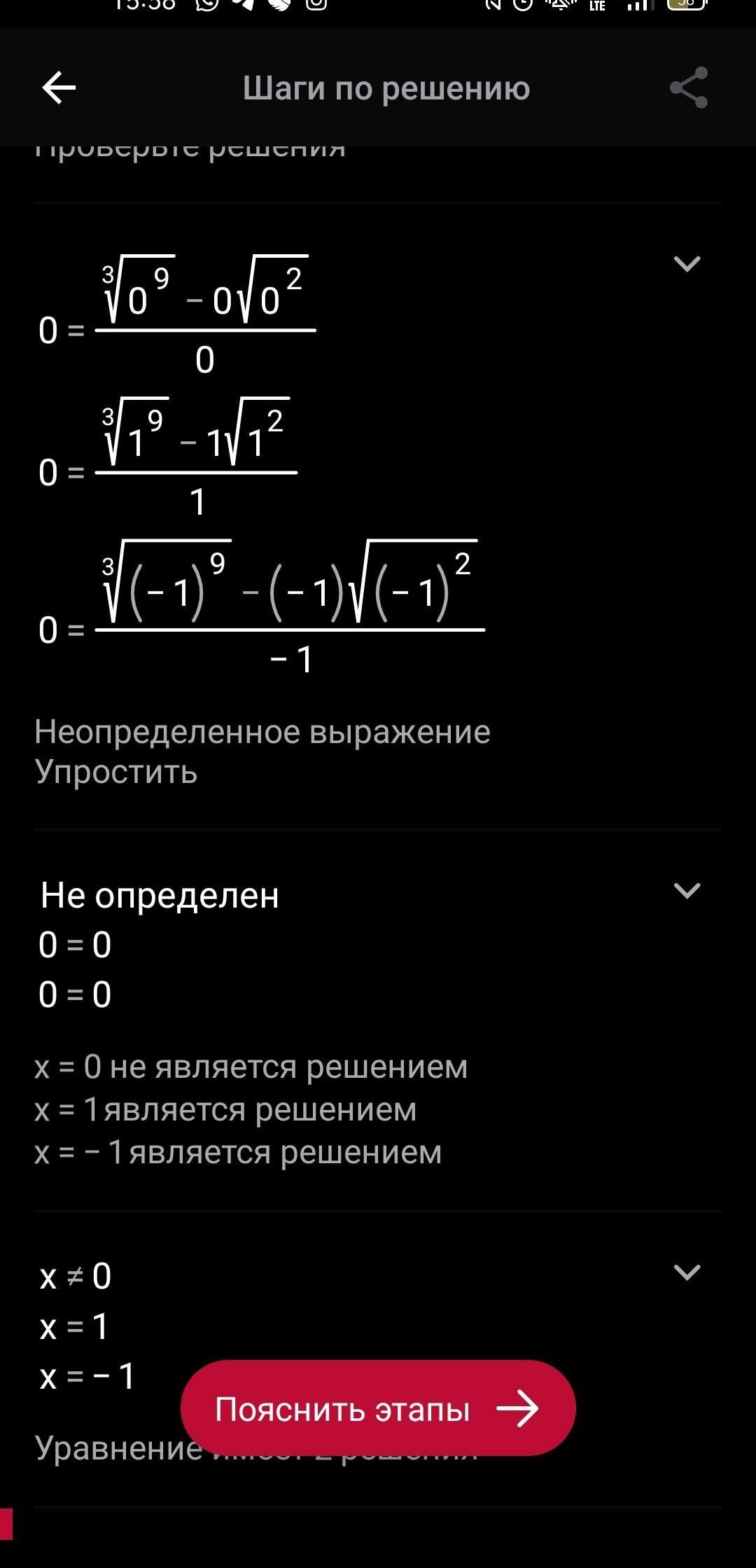Go back using the top-left arrow
This screenshot has height=1568, width=756.
(59, 88)
